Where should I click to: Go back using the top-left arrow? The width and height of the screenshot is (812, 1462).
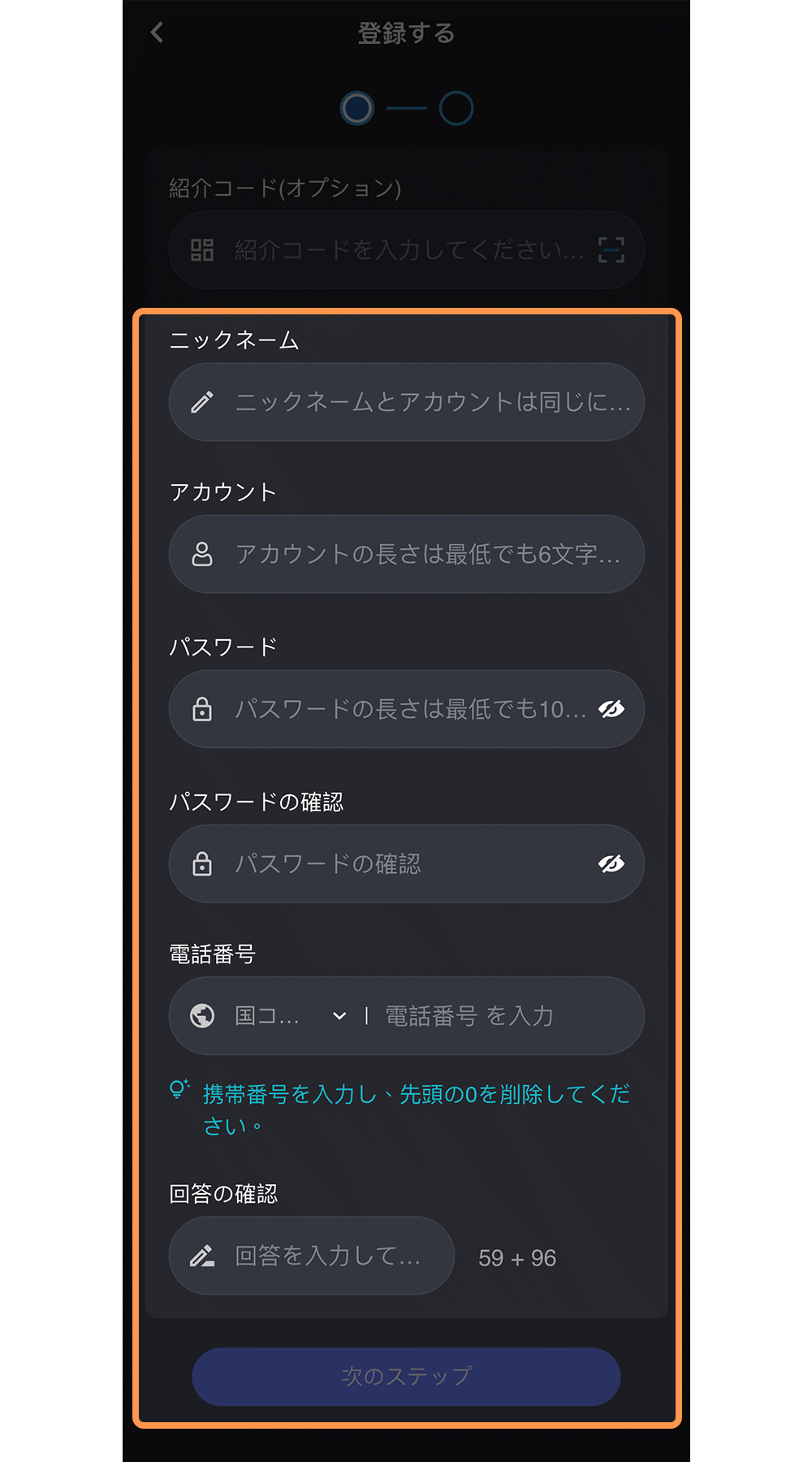(x=158, y=32)
